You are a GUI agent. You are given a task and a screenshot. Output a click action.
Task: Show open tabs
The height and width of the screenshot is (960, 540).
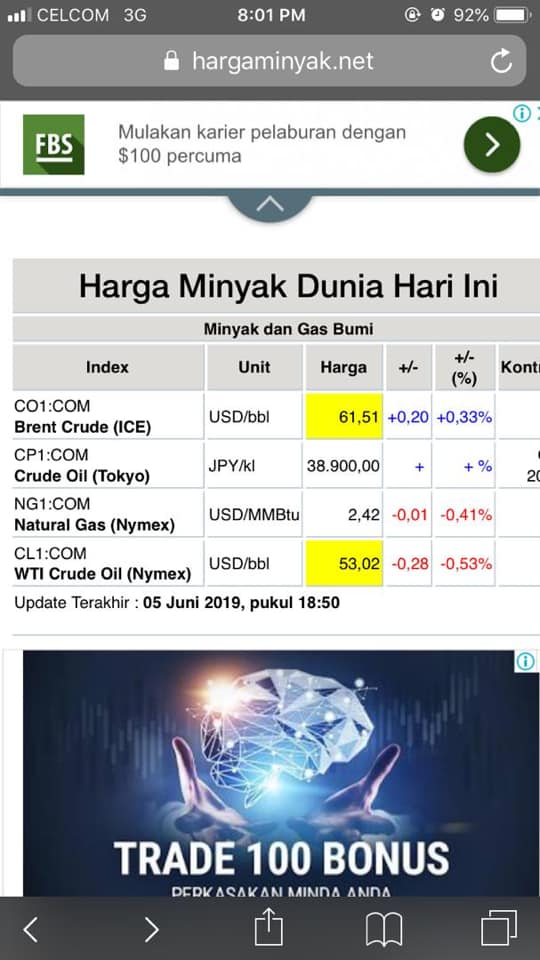[x=499, y=928]
